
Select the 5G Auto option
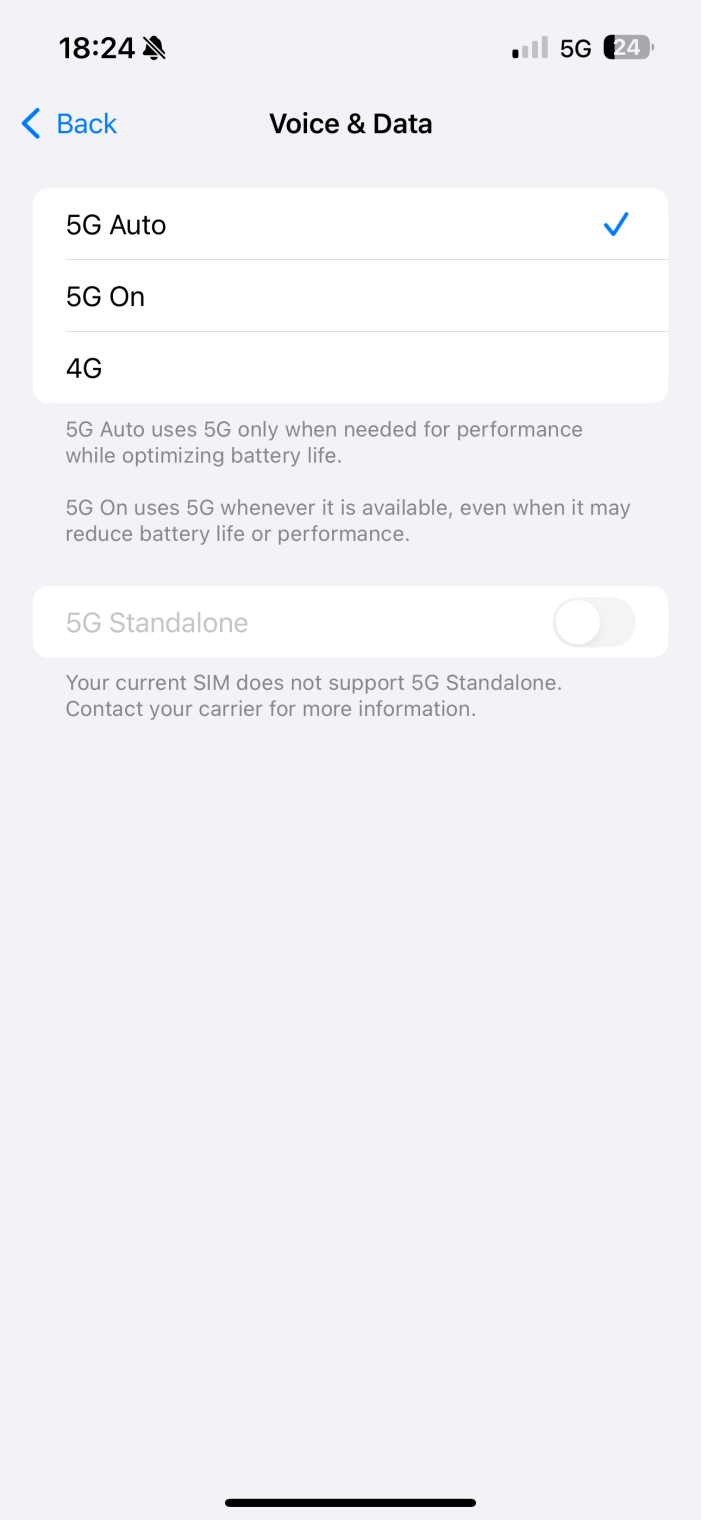point(350,225)
